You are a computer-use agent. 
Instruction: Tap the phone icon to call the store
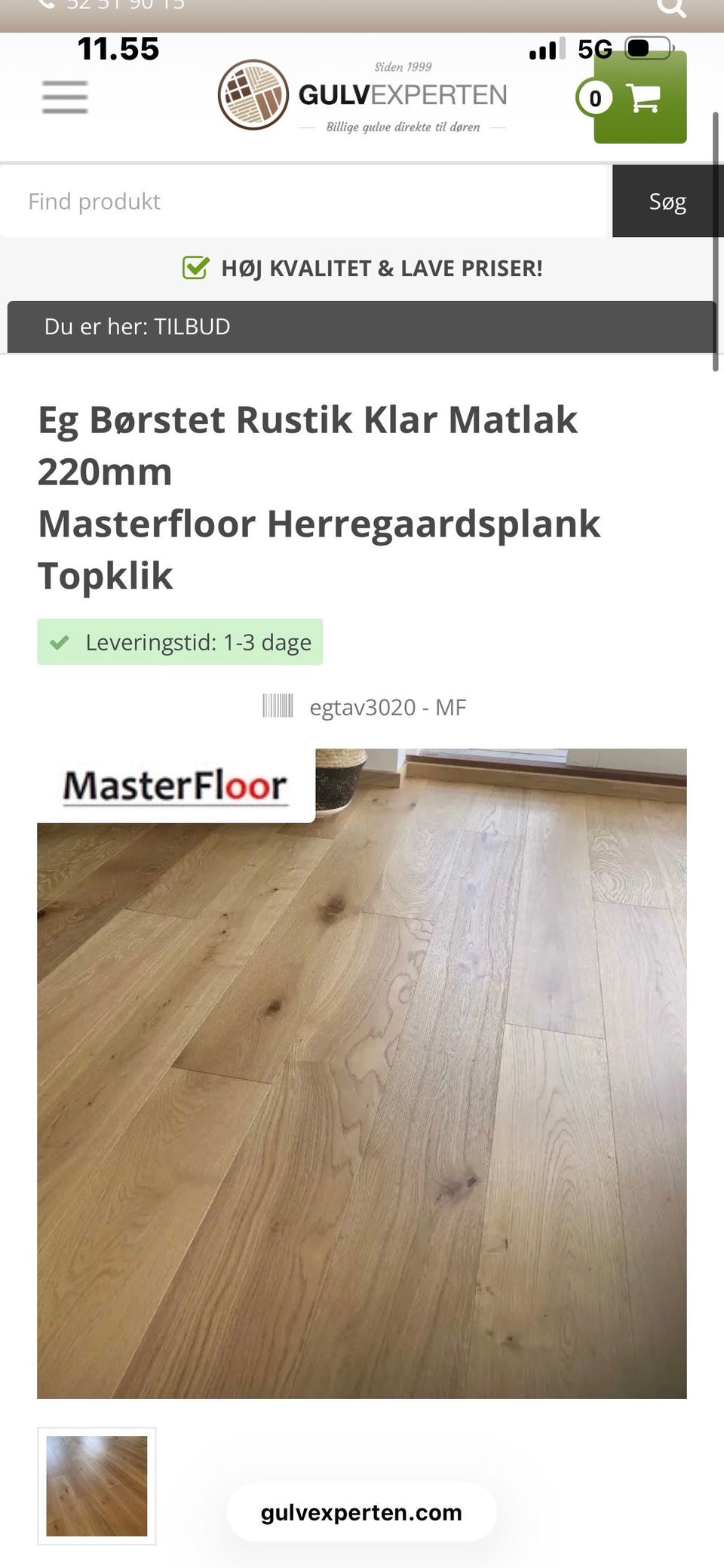(45, 6)
